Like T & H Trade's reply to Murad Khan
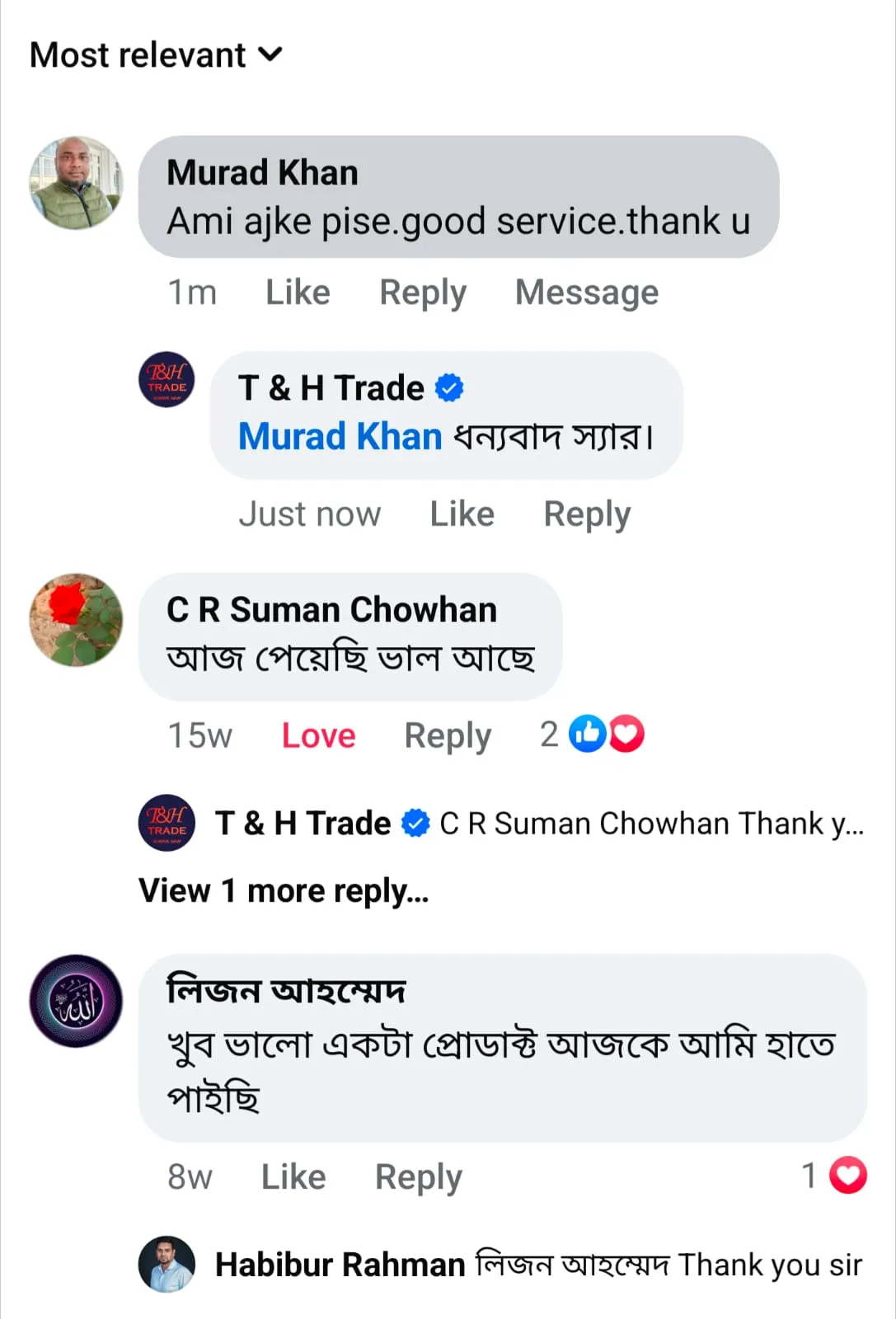896x1319 pixels. [x=462, y=514]
